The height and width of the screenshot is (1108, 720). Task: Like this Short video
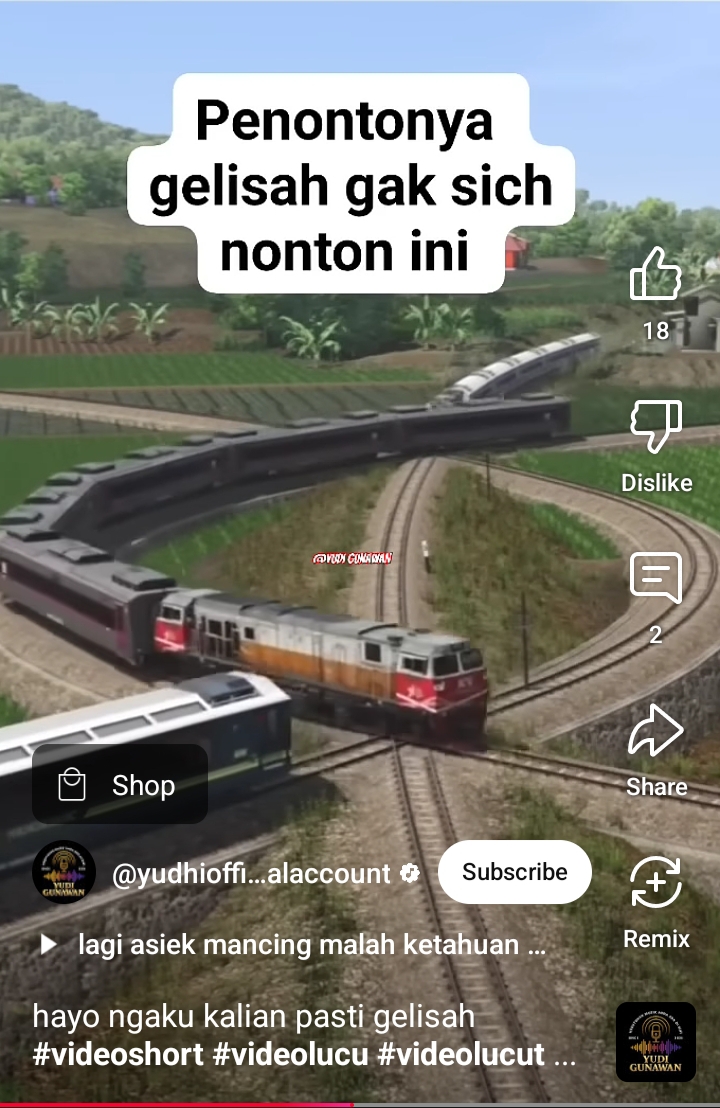[x=656, y=274]
